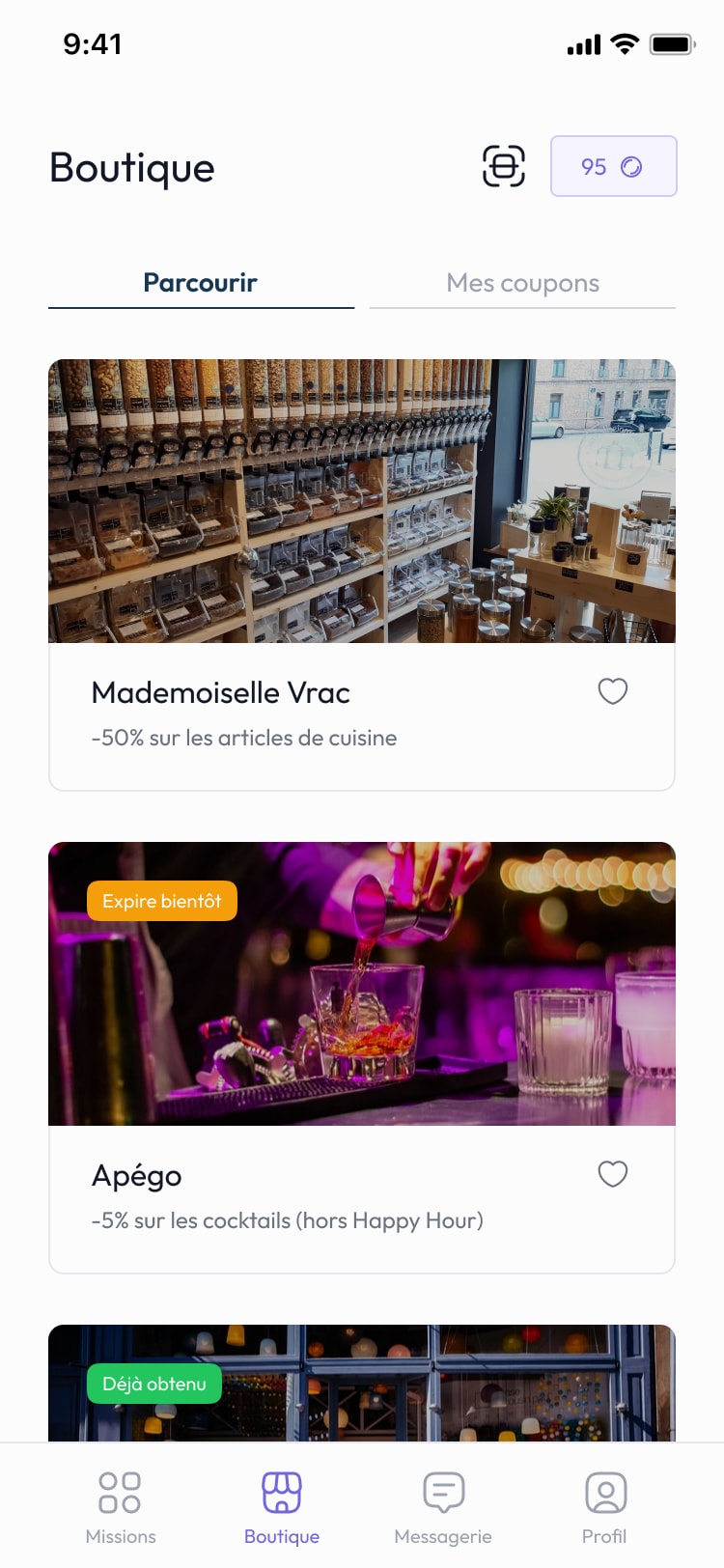Screen dimensions: 724x1568
Task: Switch to the Profil tab
Action: tap(604, 1506)
